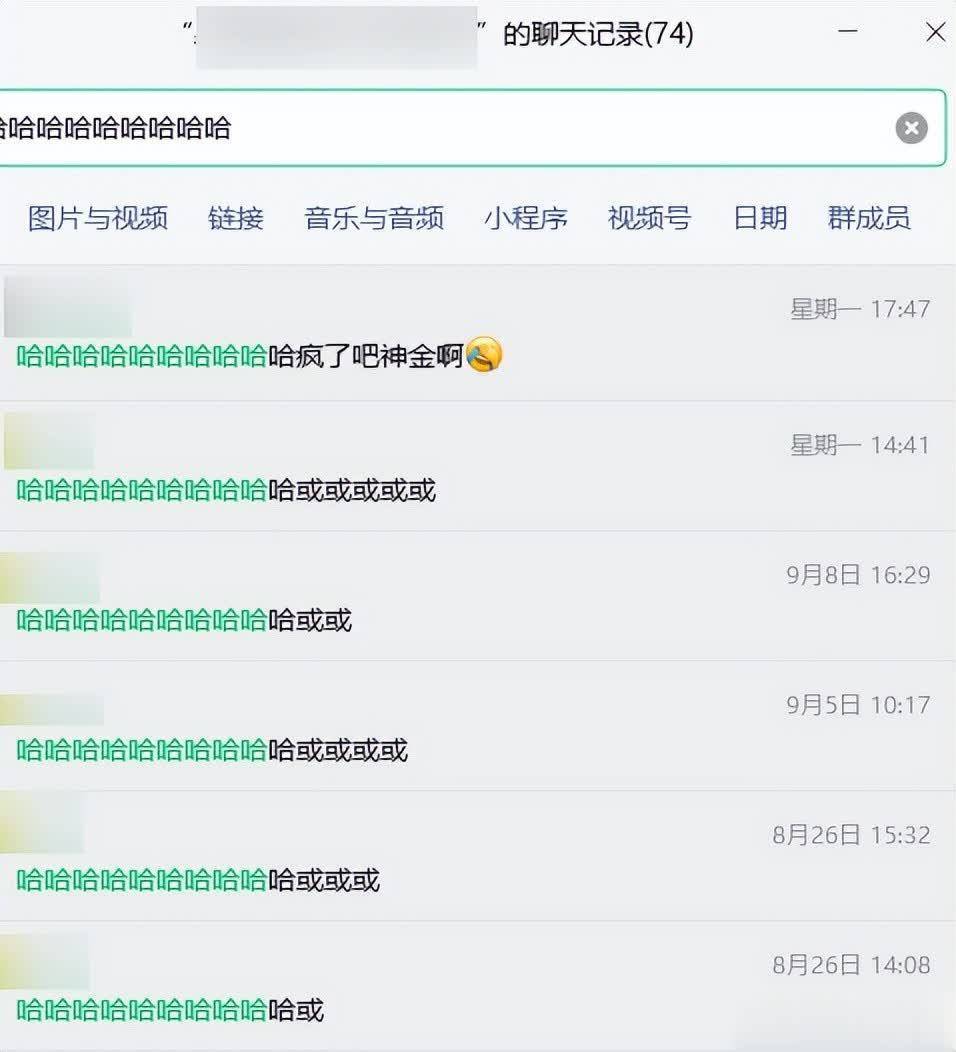Minimize the chat history window

(x=848, y=33)
